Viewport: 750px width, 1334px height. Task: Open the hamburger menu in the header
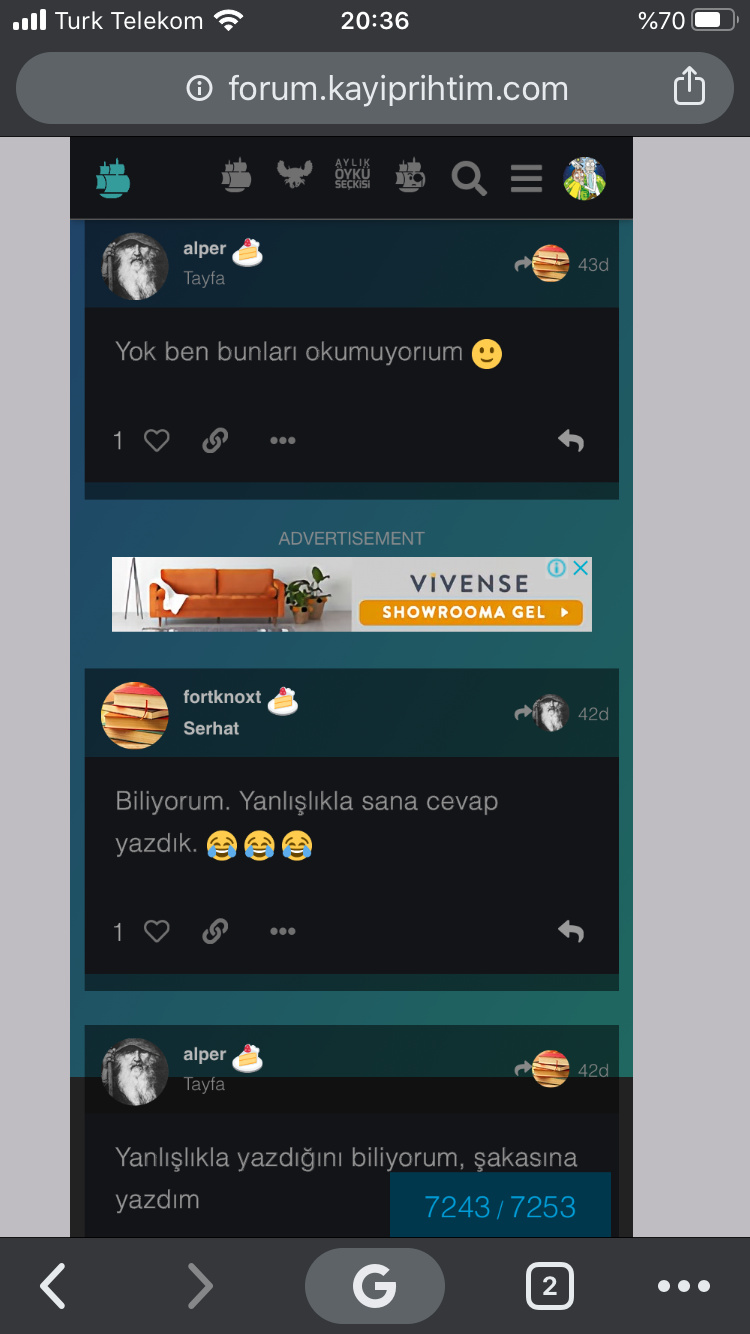click(x=526, y=179)
